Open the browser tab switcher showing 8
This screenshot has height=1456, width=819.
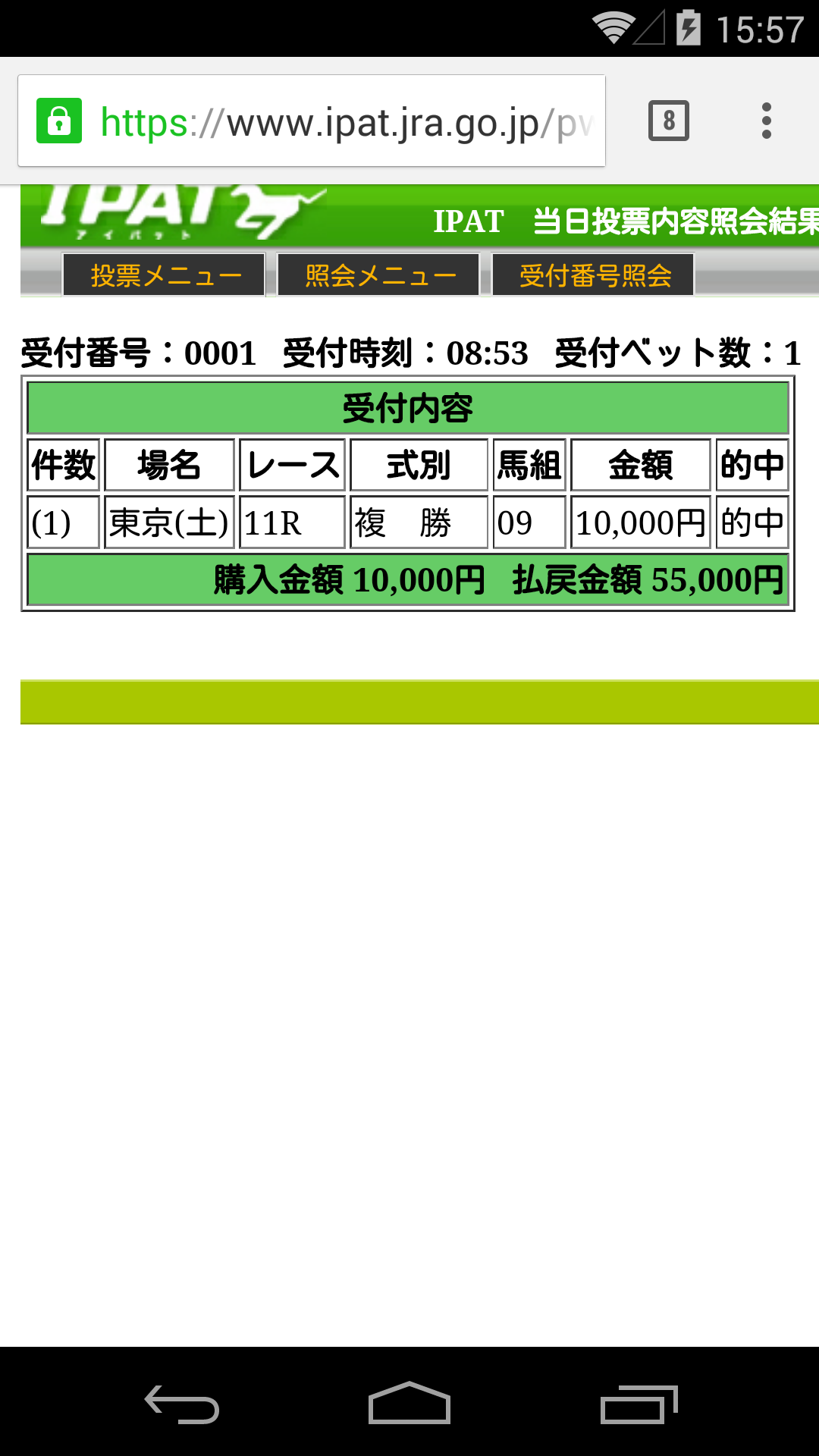[668, 121]
